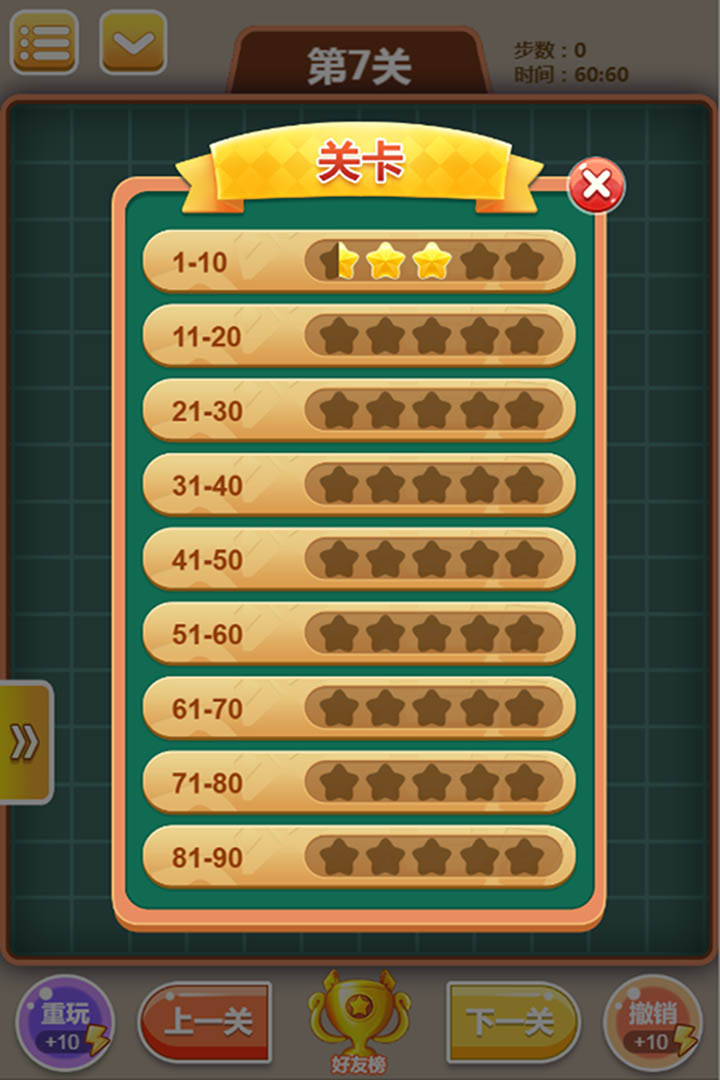Screen dimensions: 720x1080
Task: Go to next level with 下一关
Action: click(511, 1022)
